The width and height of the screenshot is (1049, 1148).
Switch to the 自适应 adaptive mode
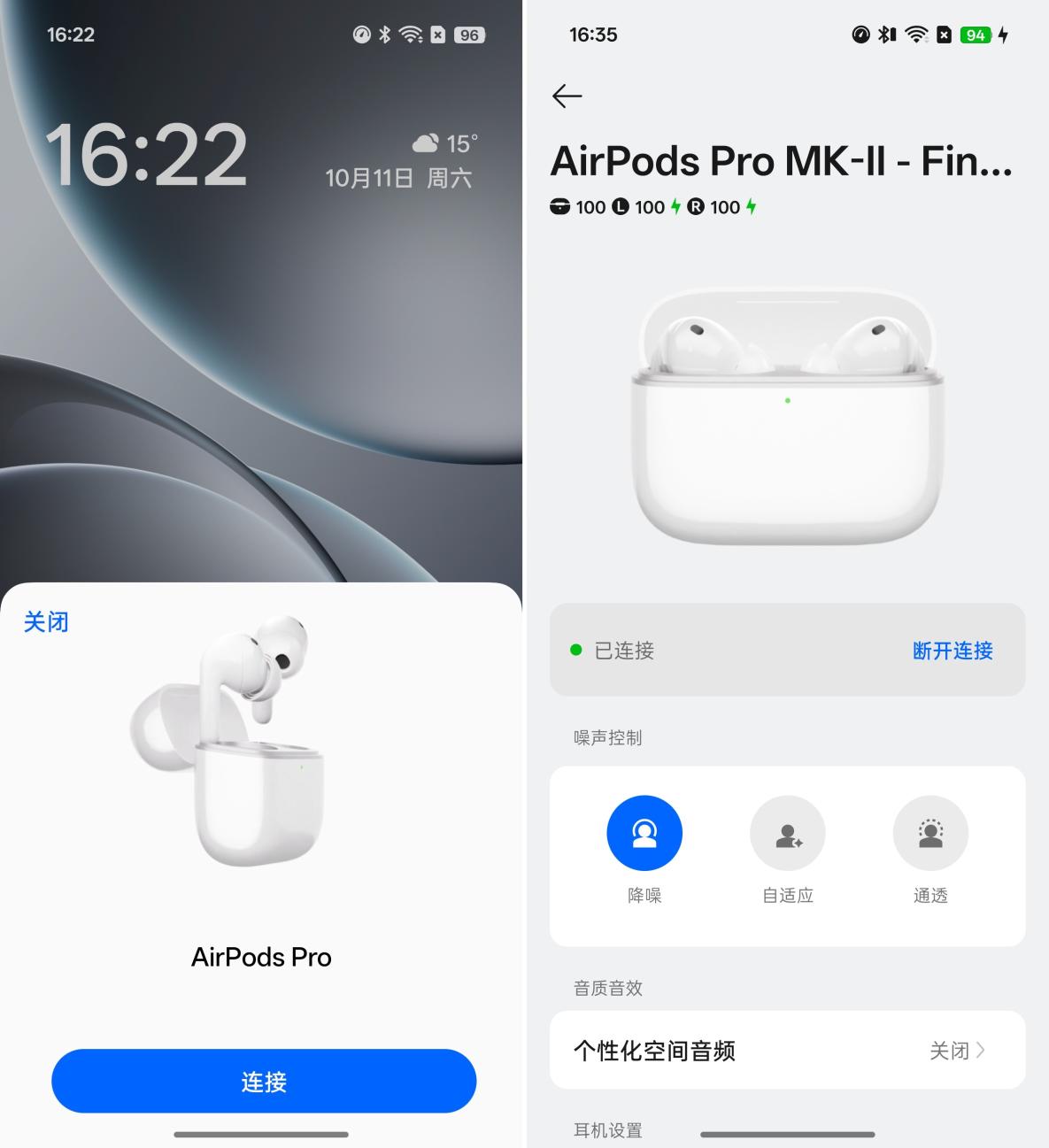(787, 832)
